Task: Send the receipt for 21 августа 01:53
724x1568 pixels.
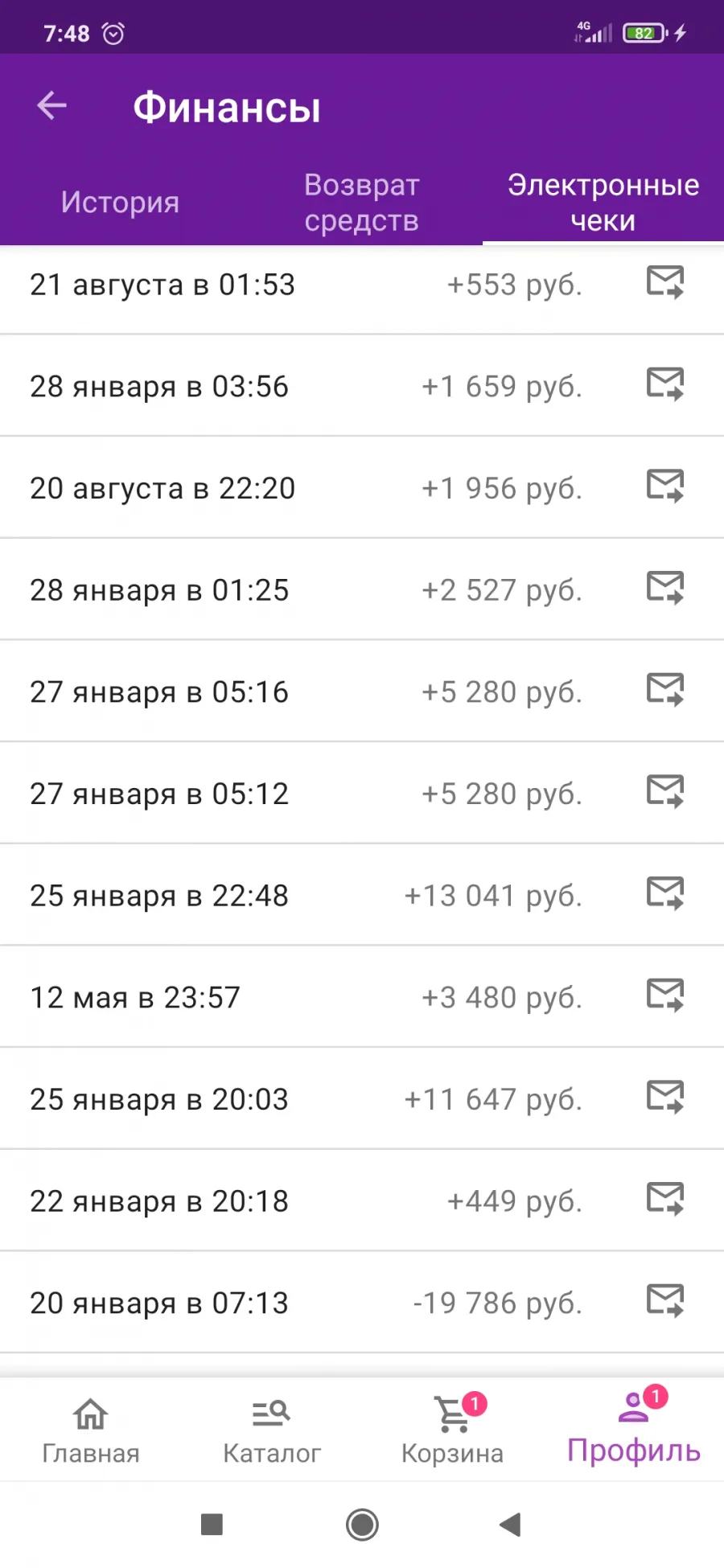Action: pos(665,282)
